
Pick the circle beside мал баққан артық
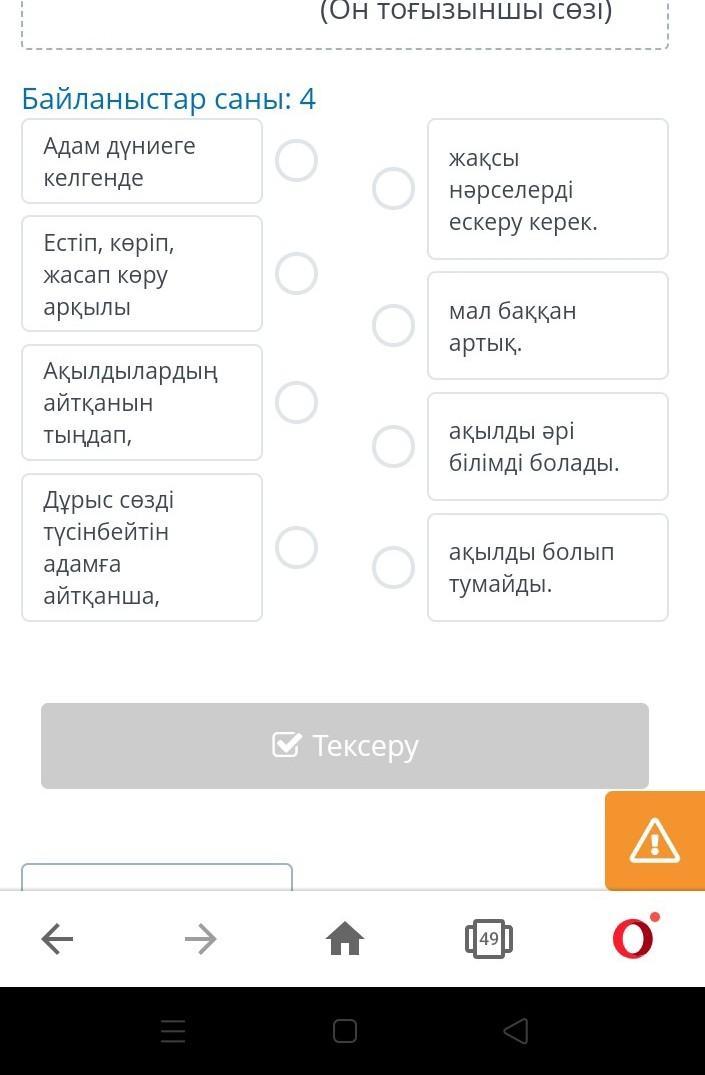click(394, 326)
